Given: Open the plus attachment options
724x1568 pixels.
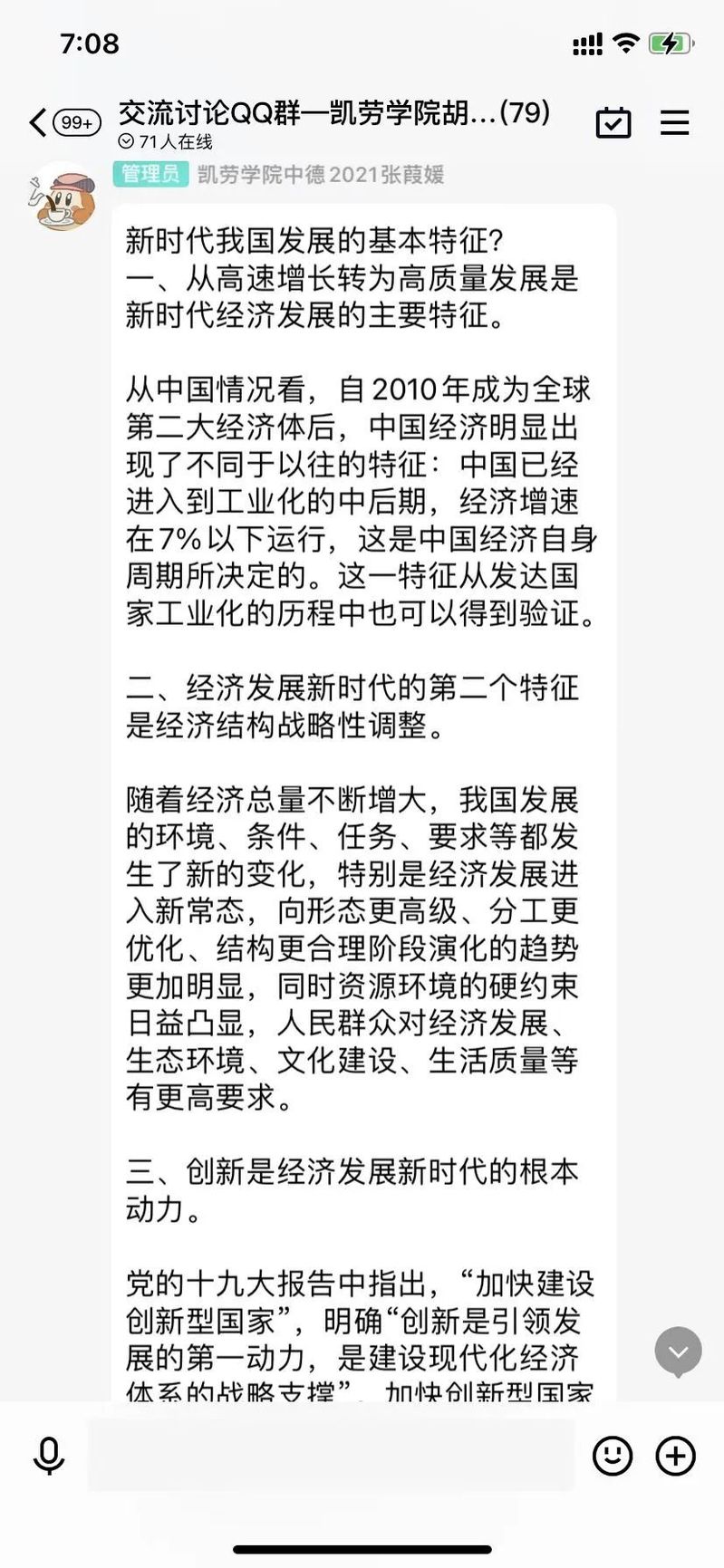Looking at the screenshot, I should (675, 1456).
